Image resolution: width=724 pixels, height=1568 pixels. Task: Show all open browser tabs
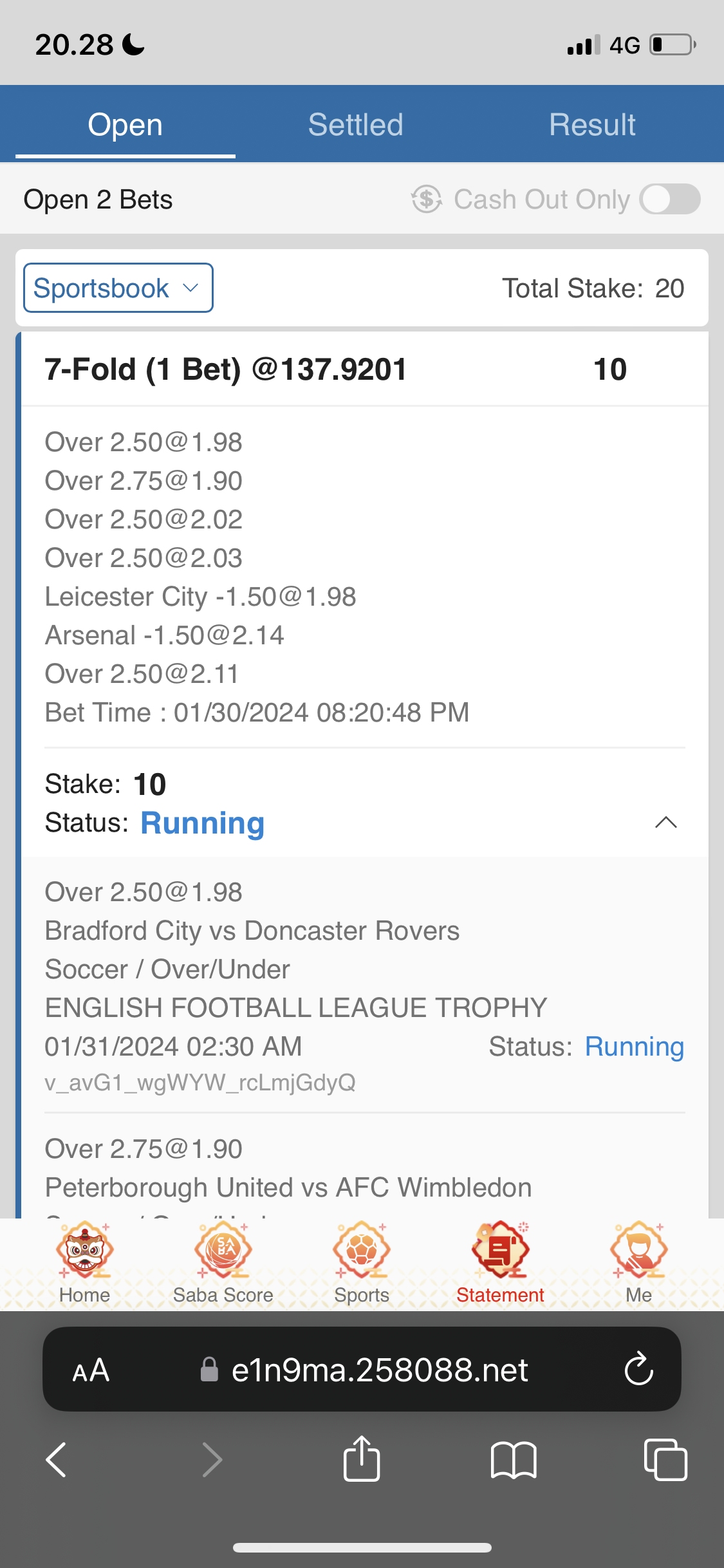pos(665,1459)
